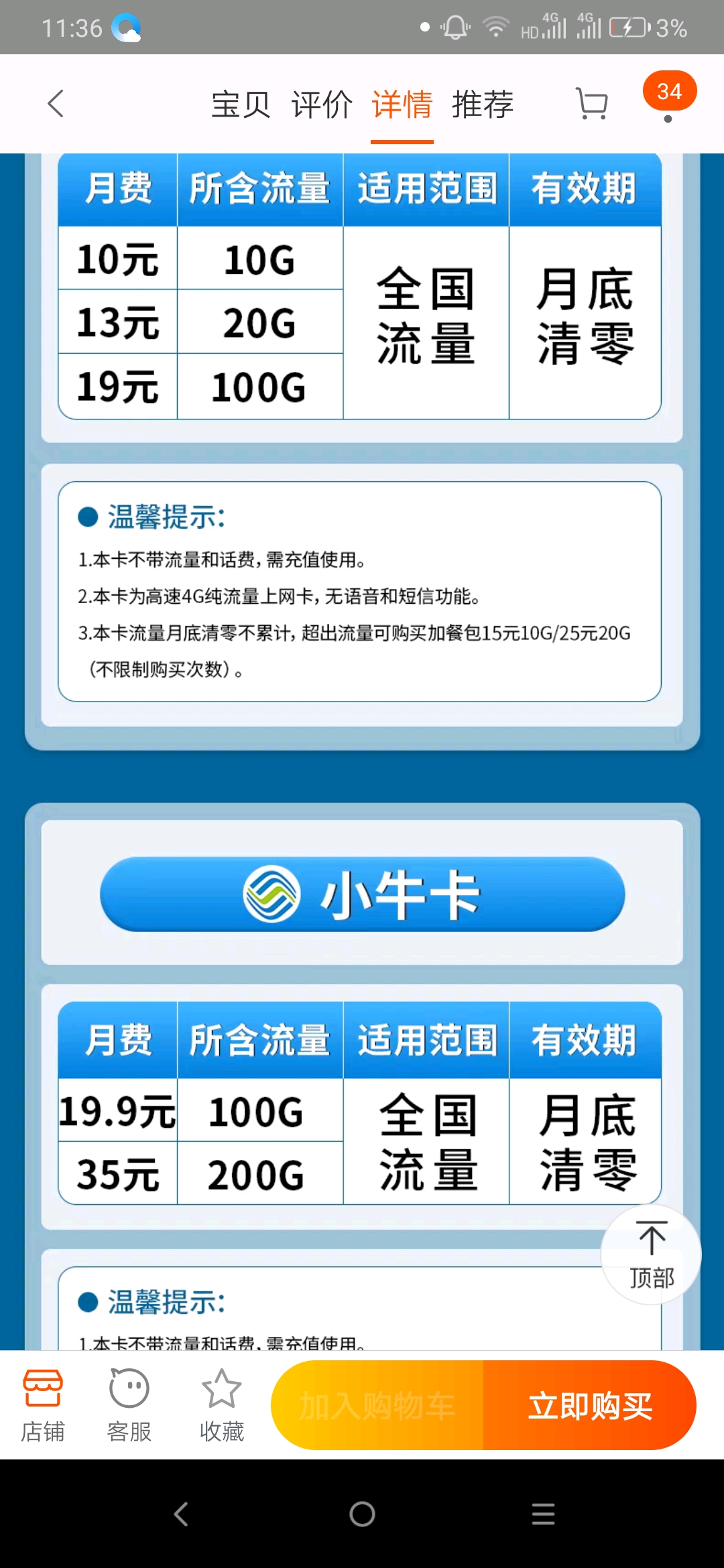Open system recent apps
The image size is (724, 1568).
[543, 1514]
